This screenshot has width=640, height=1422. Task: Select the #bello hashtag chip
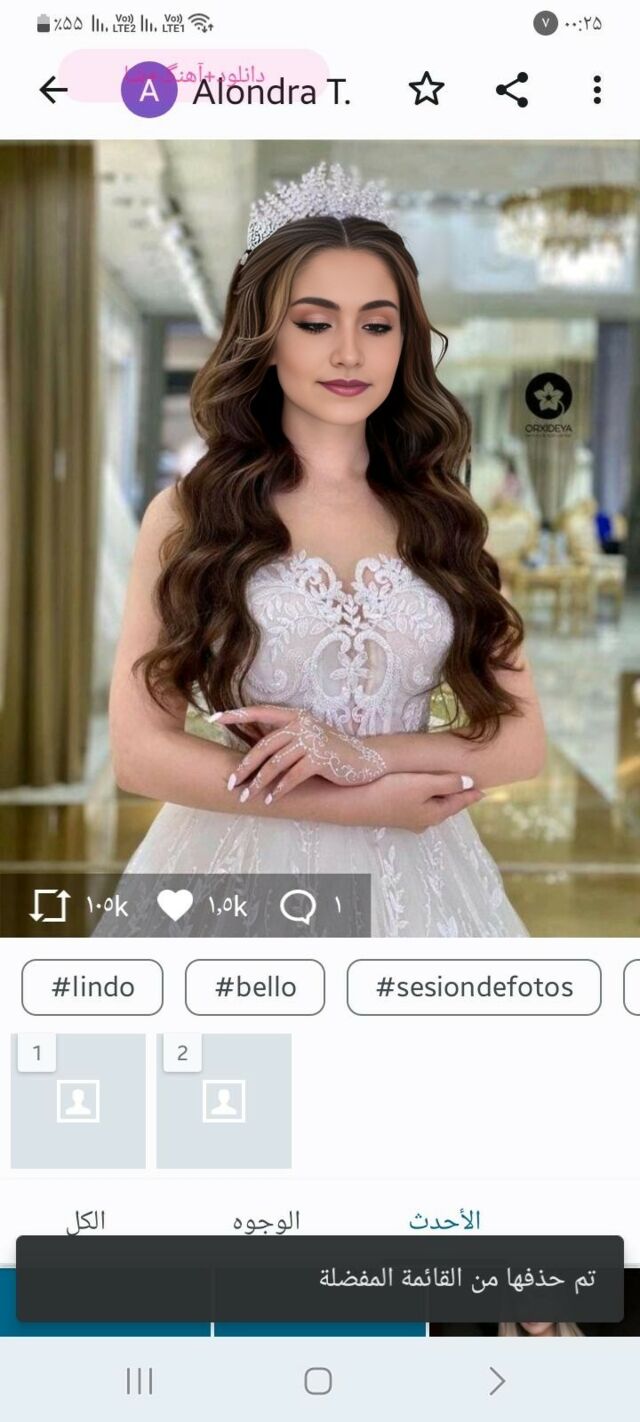pos(255,987)
